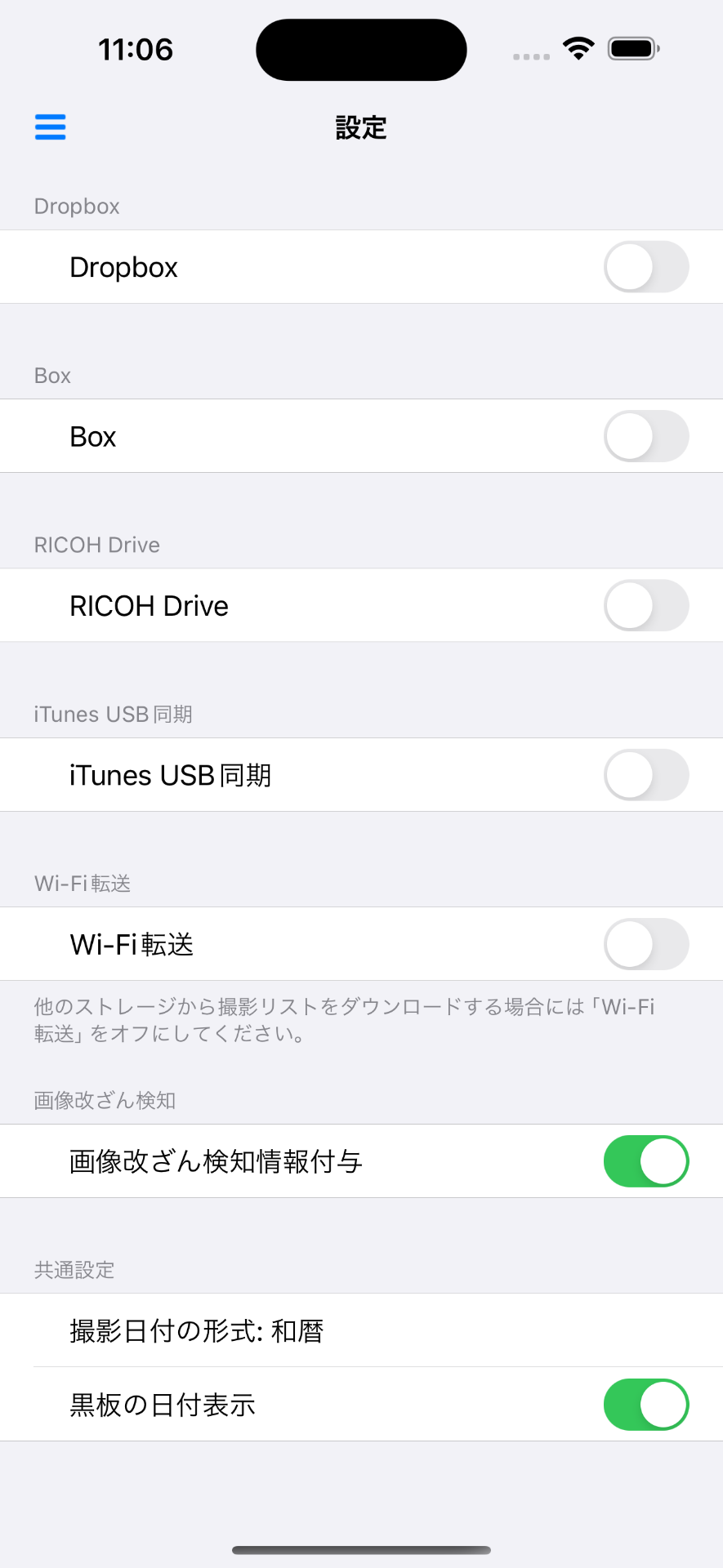
Task: Select the iTunes USB同期 row
Action: pyautogui.click(x=245, y=775)
